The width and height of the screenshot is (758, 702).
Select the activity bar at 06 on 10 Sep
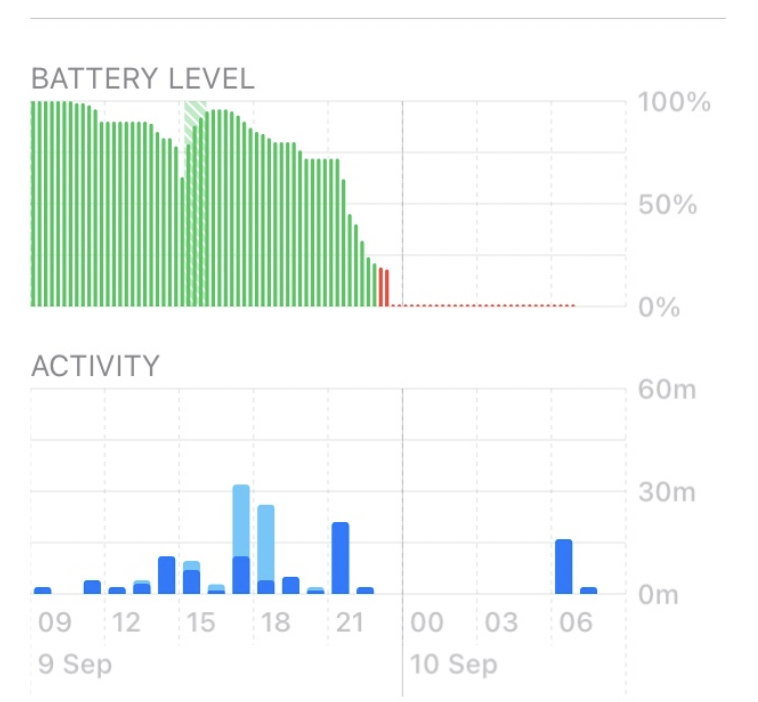tap(564, 567)
